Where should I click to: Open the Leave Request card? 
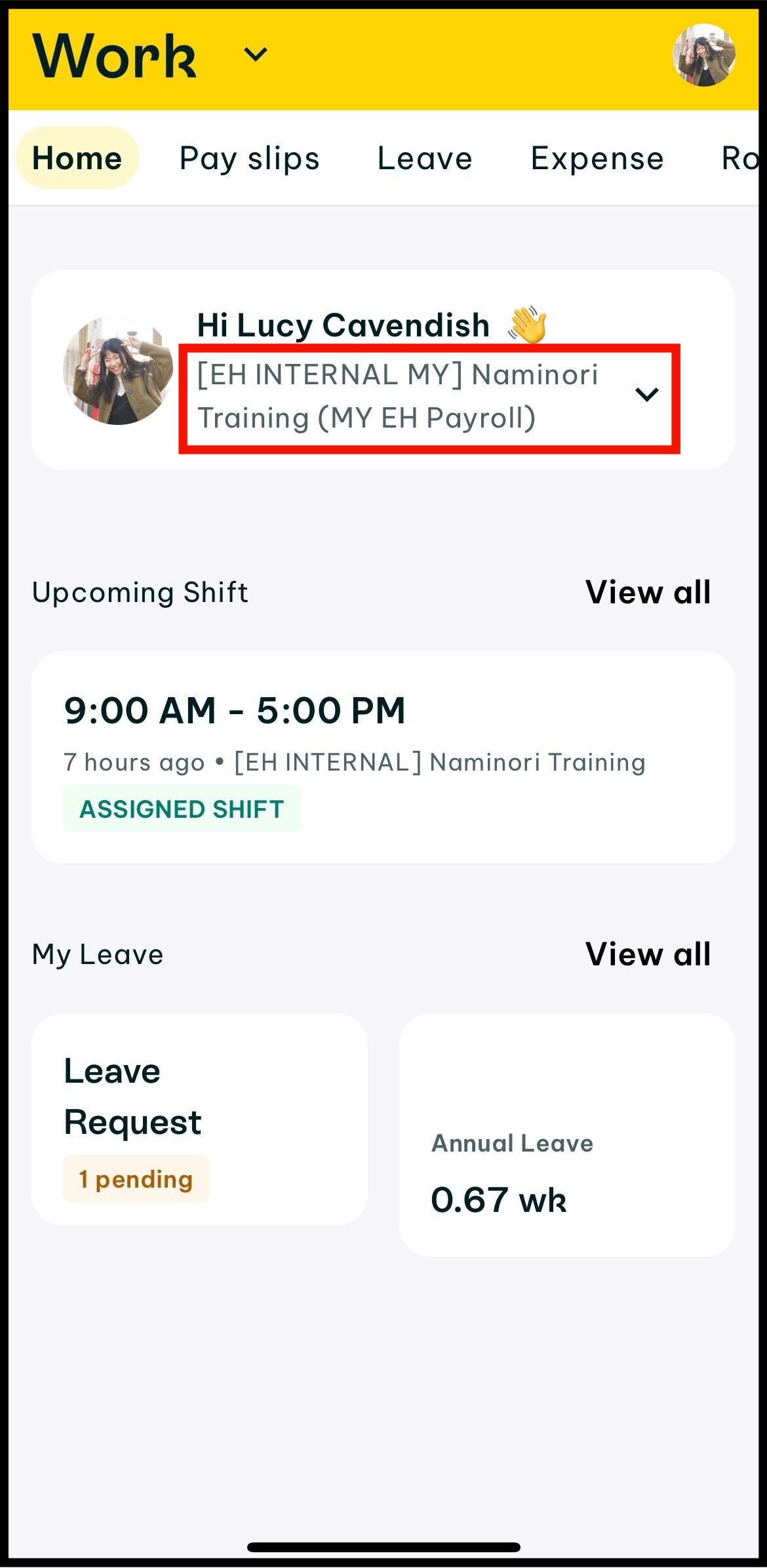[199, 1119]
